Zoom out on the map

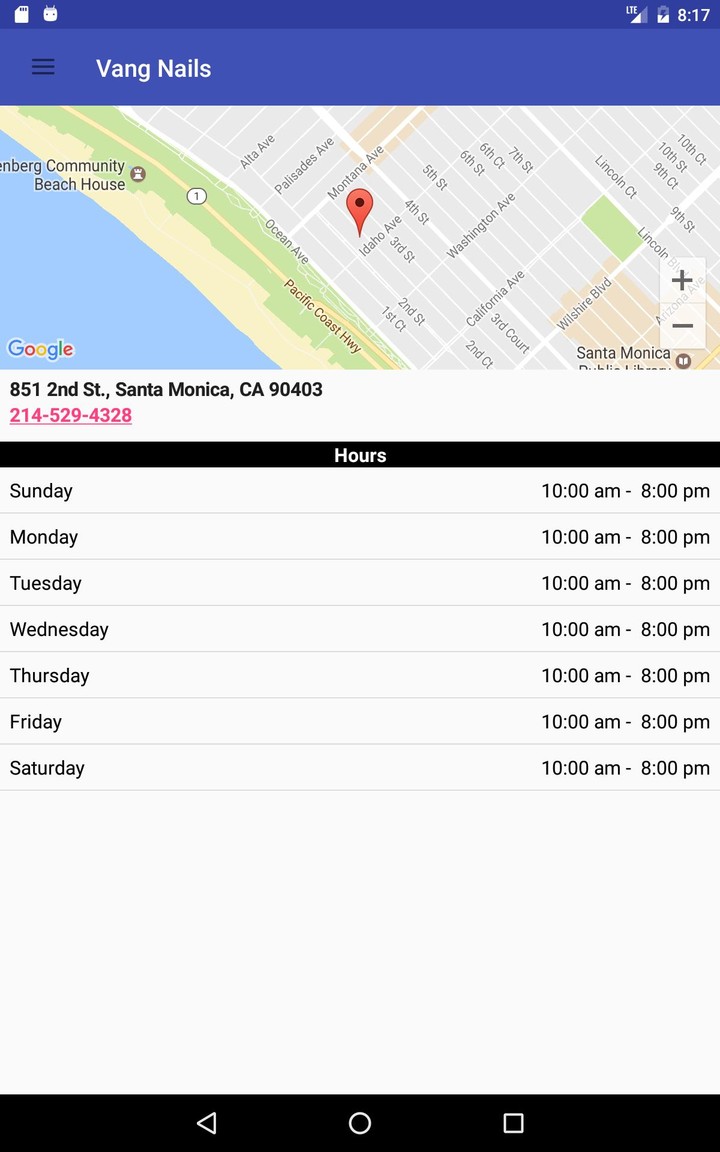[682, 326]
